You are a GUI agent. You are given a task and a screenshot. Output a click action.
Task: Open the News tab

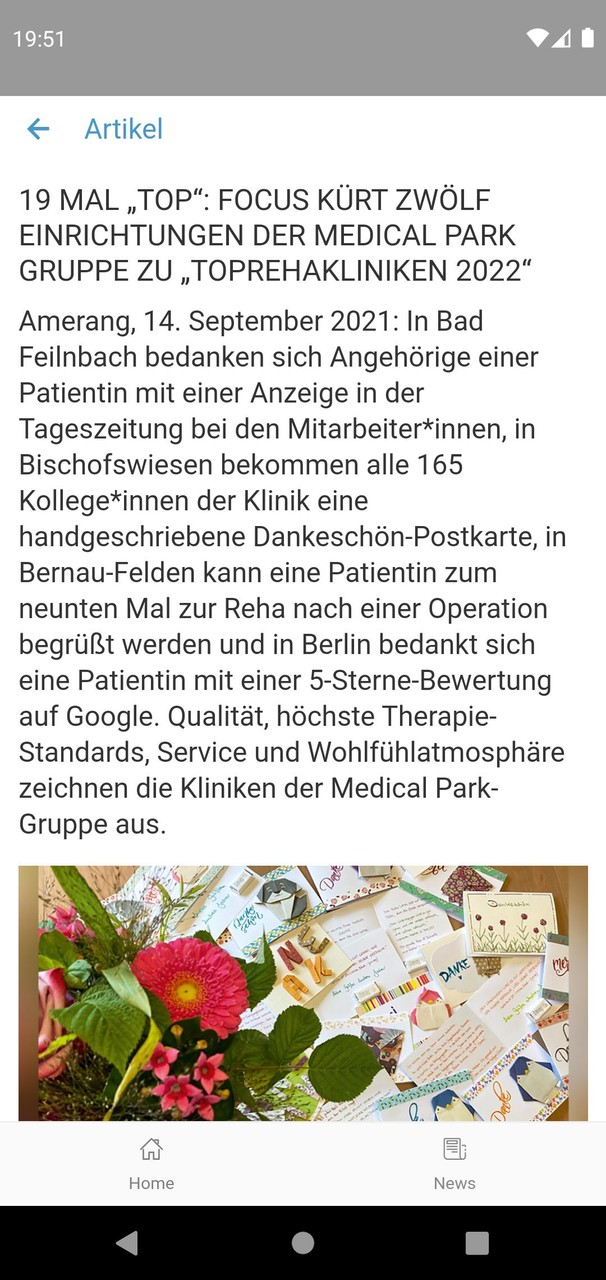454,1163
